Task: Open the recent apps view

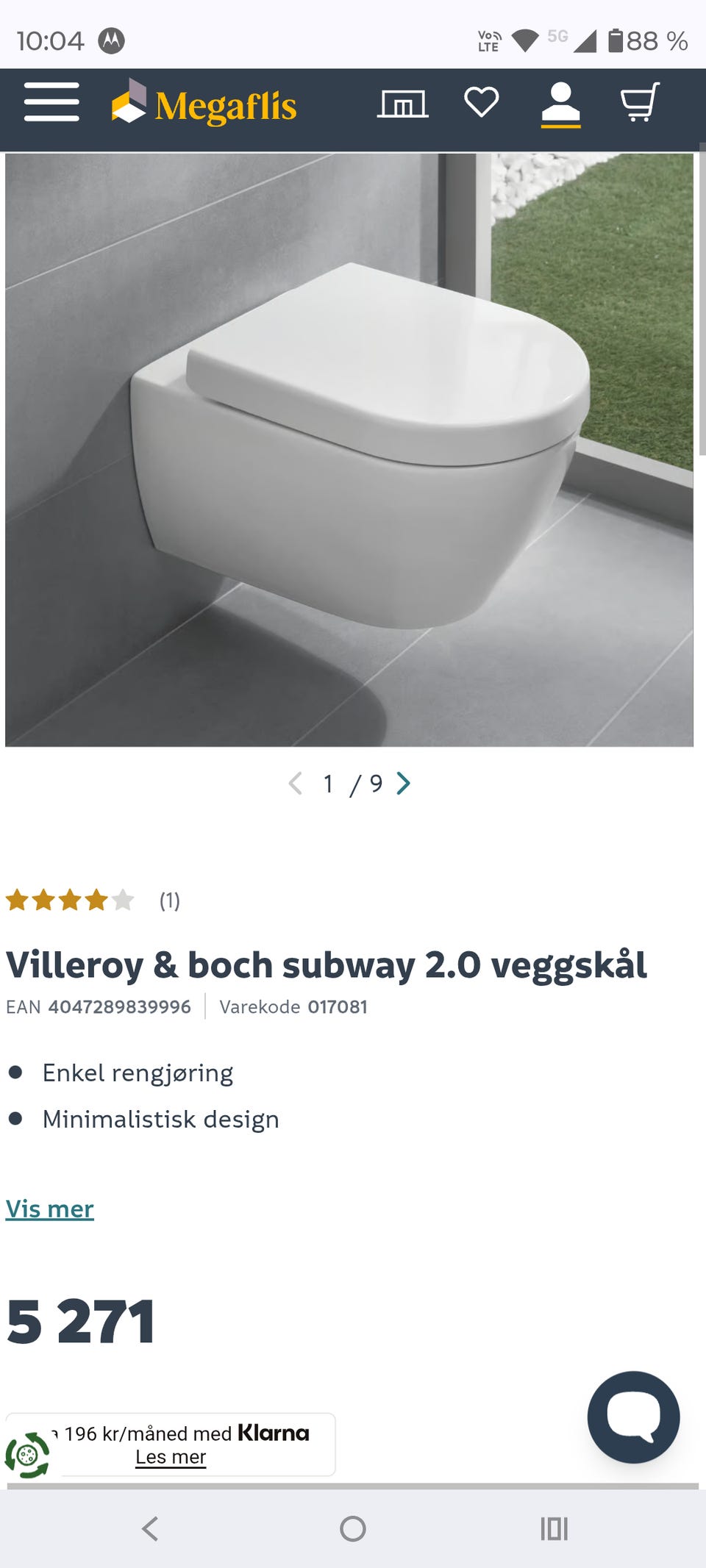Action: (555, 1528)
